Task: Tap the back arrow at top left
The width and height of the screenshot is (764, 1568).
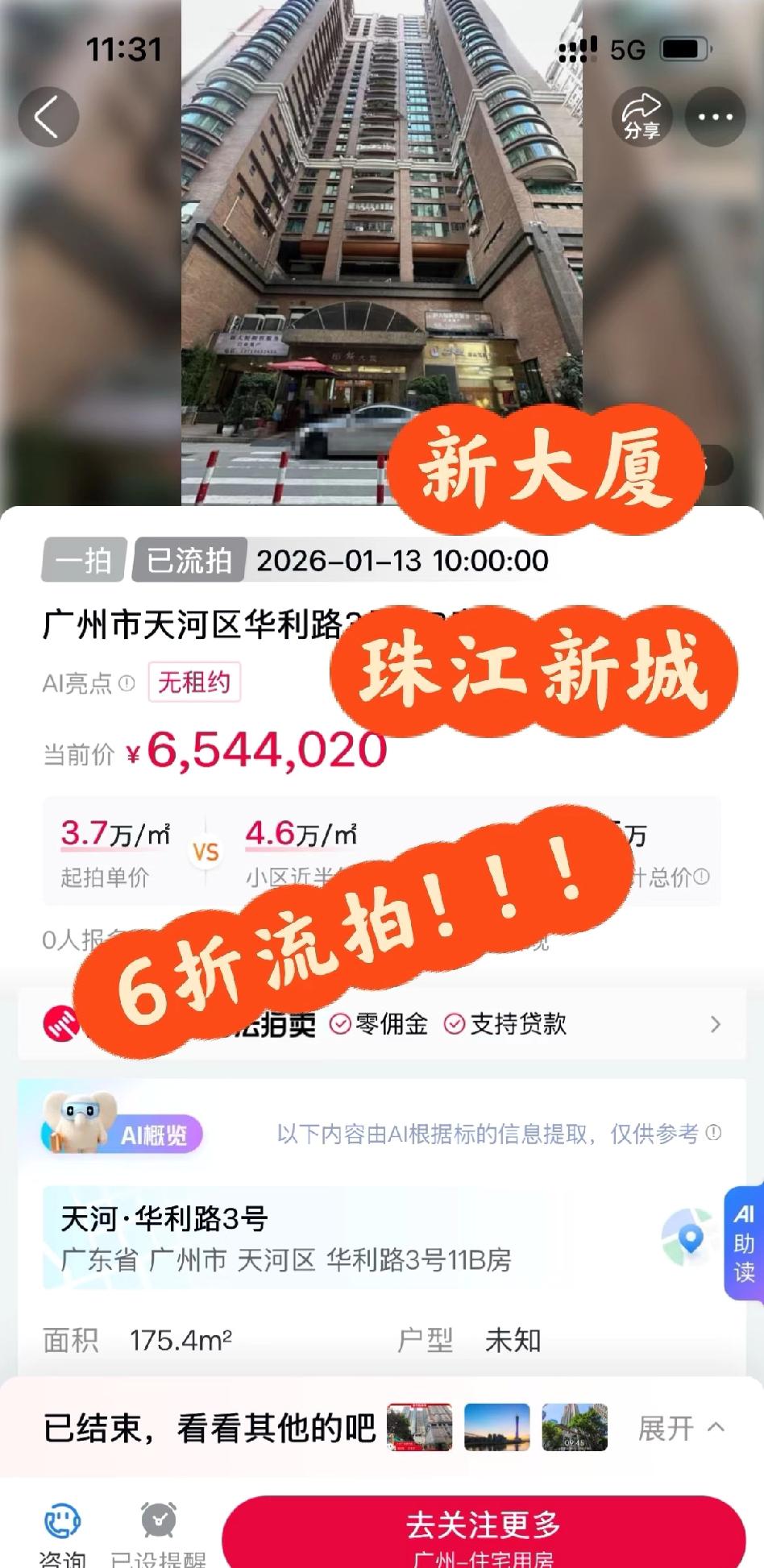Action: point(48,116)
